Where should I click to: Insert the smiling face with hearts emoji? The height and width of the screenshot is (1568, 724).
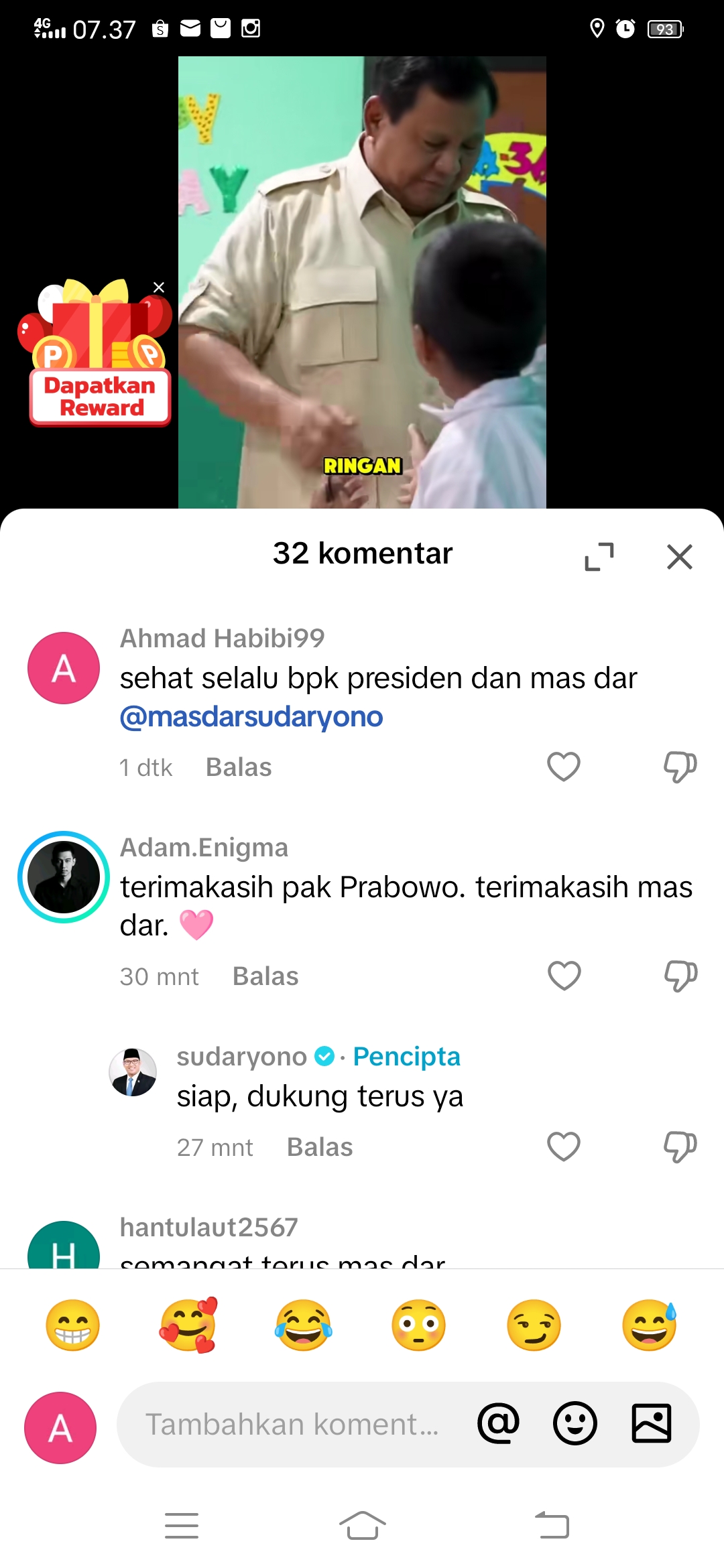188,1325
